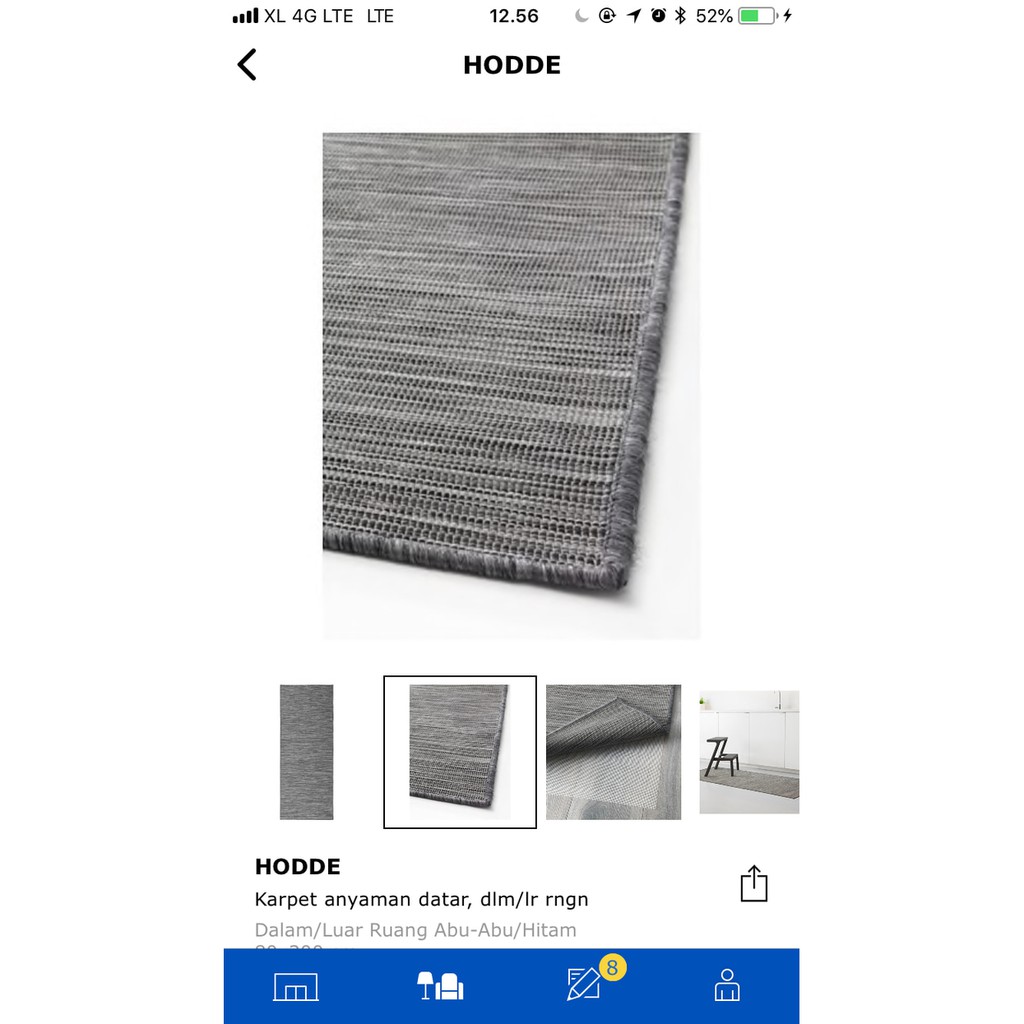View the folded rug underside thumbnail
This screenshot has width=1024, height=1024.
pyautogui.click(x=613, y=752)
